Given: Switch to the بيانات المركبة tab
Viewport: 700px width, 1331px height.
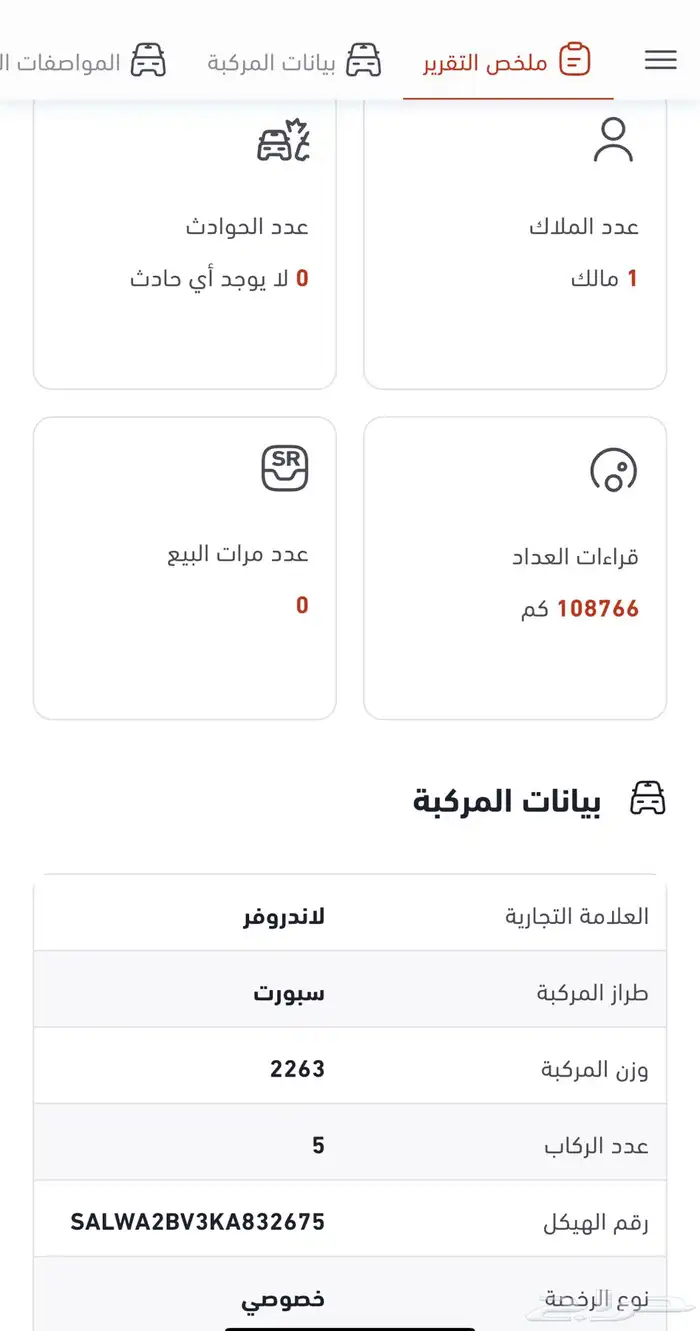Looking at the screenshot, I should point(293,62).
